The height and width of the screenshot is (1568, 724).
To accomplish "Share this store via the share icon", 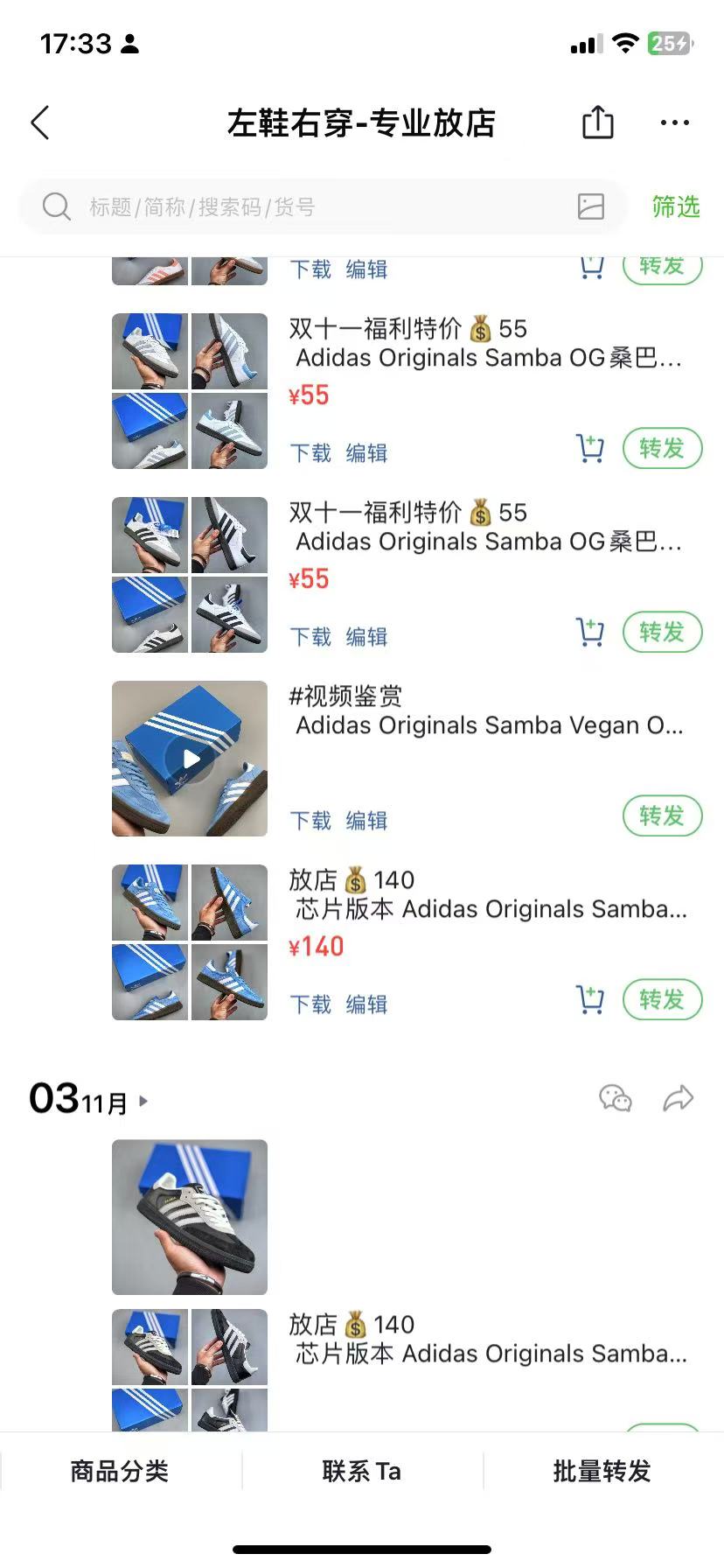I will pos(598,122).
